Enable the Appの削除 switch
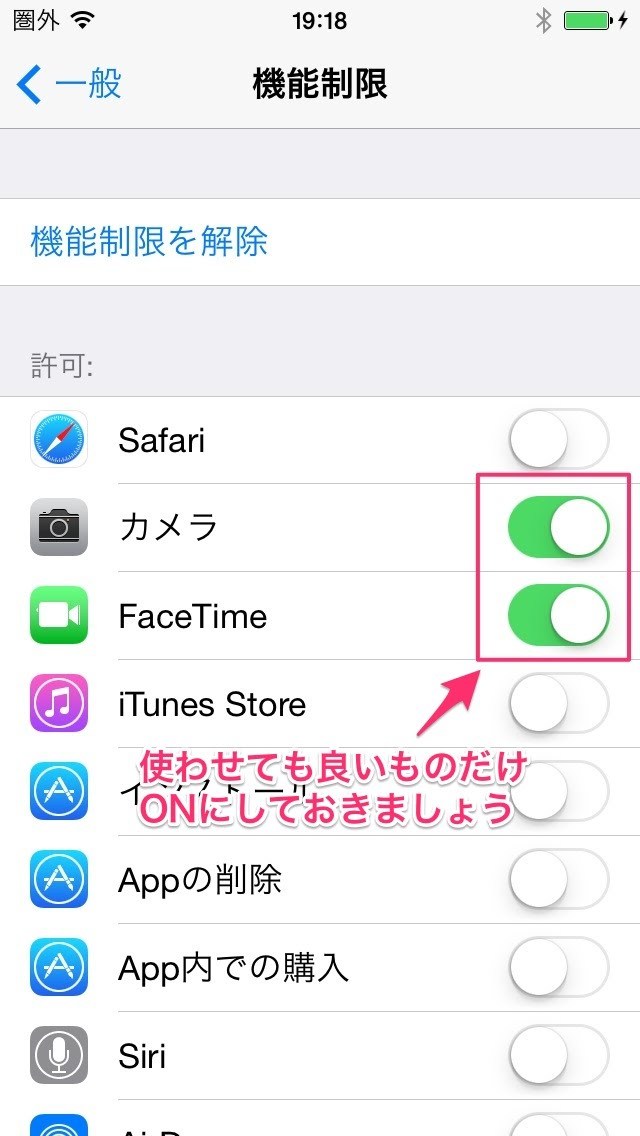 click(558, 880)
